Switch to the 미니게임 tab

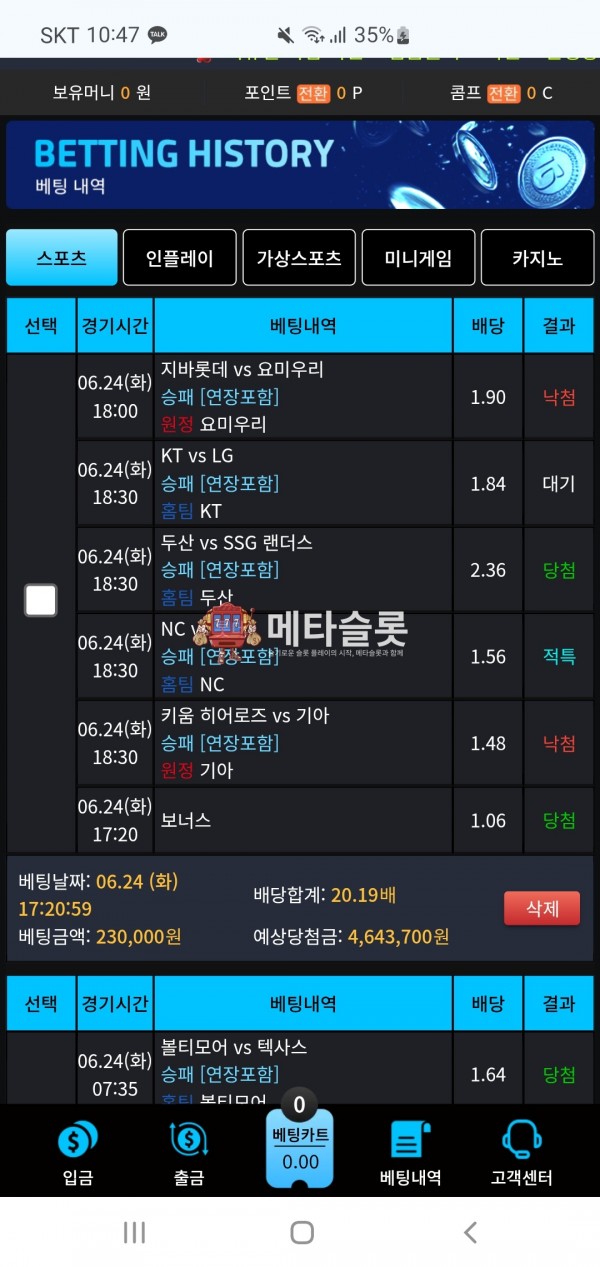pyautogui.click(x=418, y=258)
